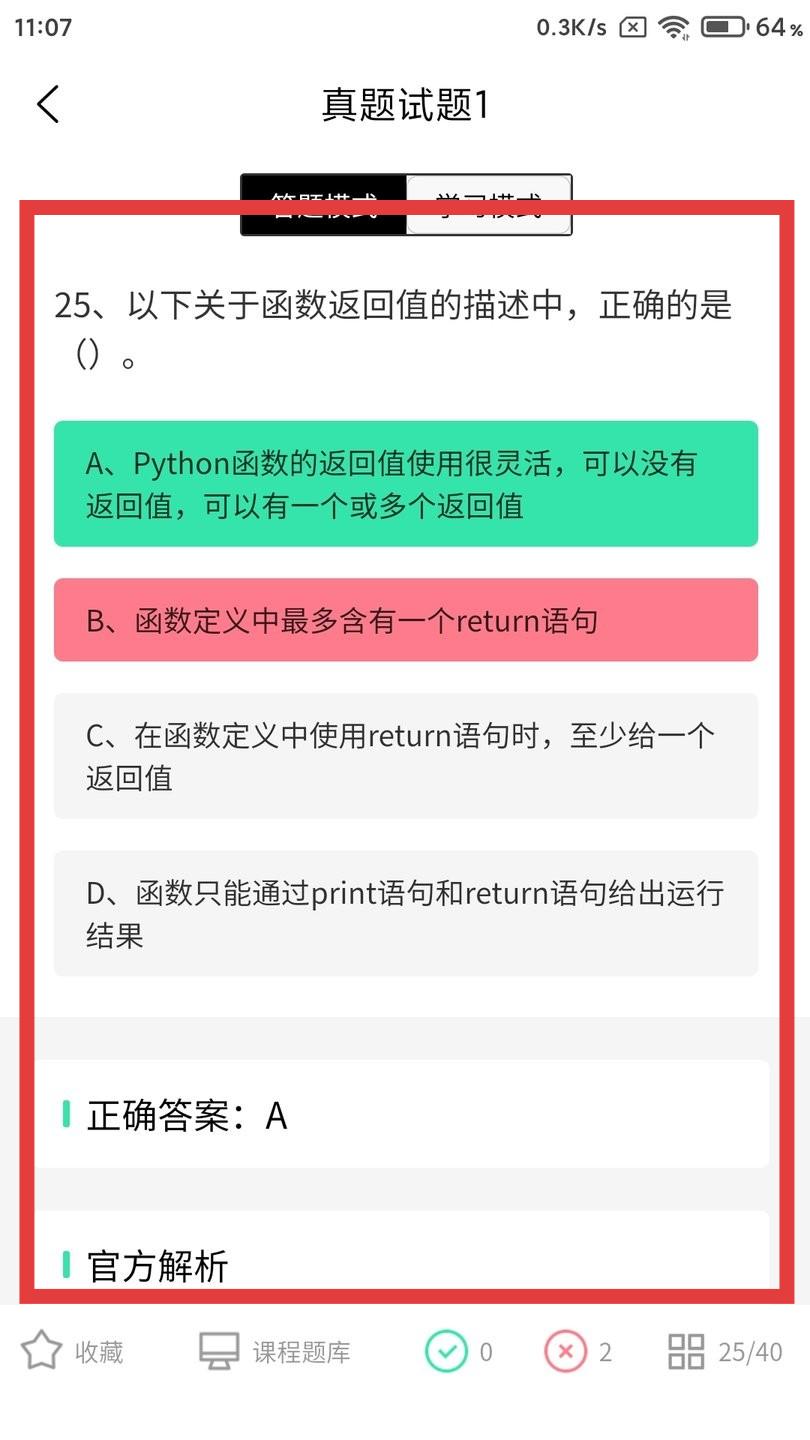This screenshot has width=810, height=1440.
Task: Select answer A about flexible return values
Action: click(x=406, y=484)
